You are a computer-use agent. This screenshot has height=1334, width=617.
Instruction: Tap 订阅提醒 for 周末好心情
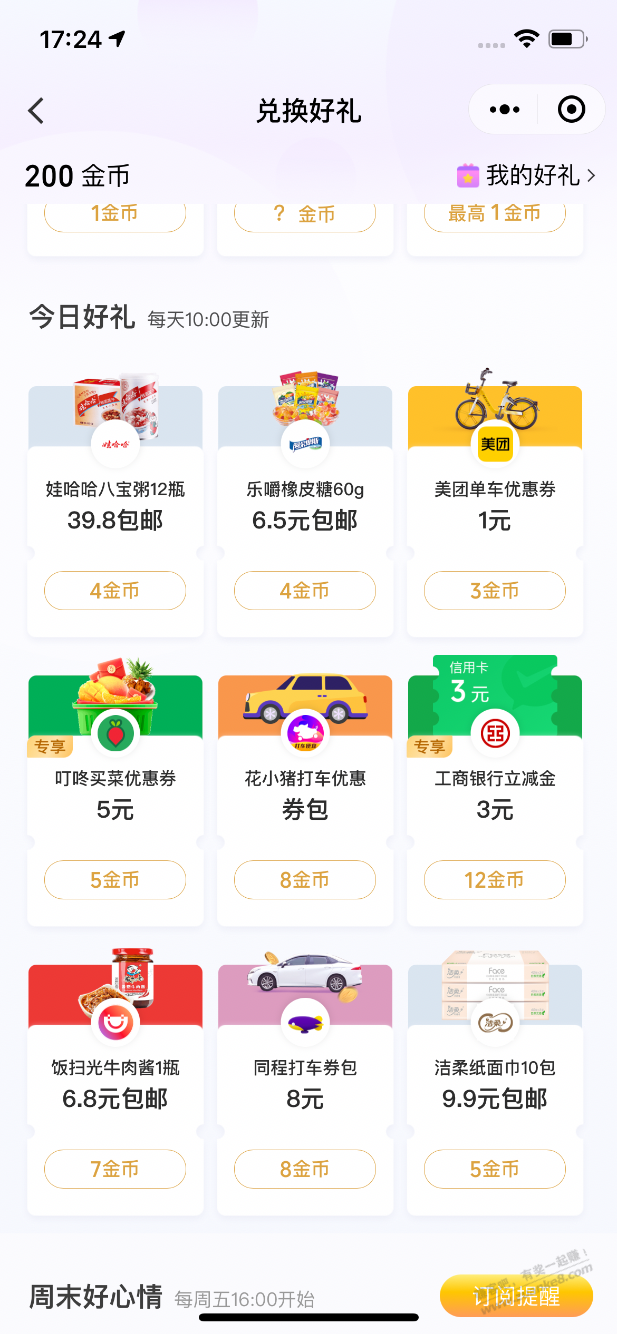click(516, 1296)
